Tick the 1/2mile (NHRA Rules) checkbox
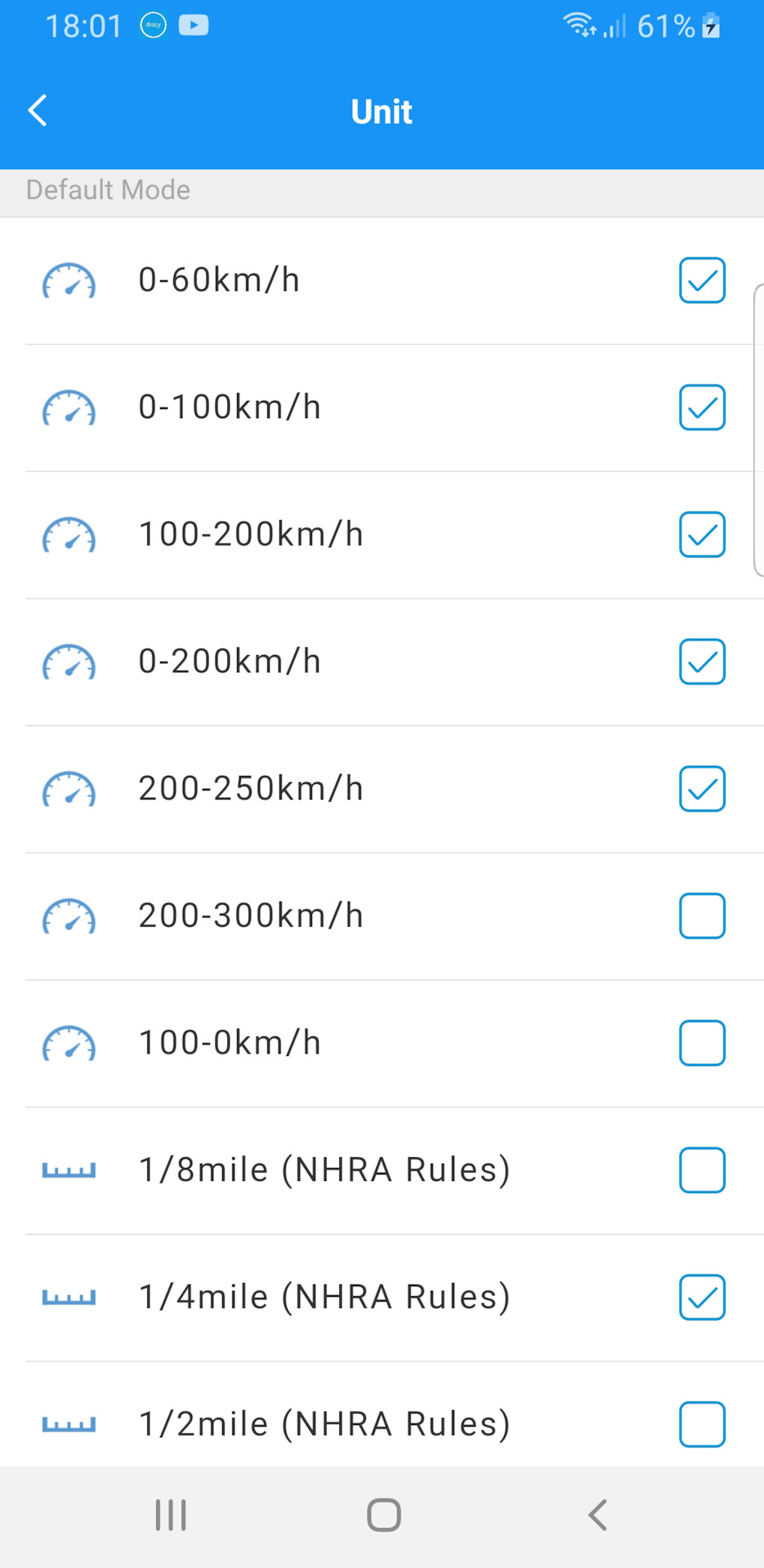Viewport: 764px width, 1568px height. pyautogui.click(x=702, y=1424)
